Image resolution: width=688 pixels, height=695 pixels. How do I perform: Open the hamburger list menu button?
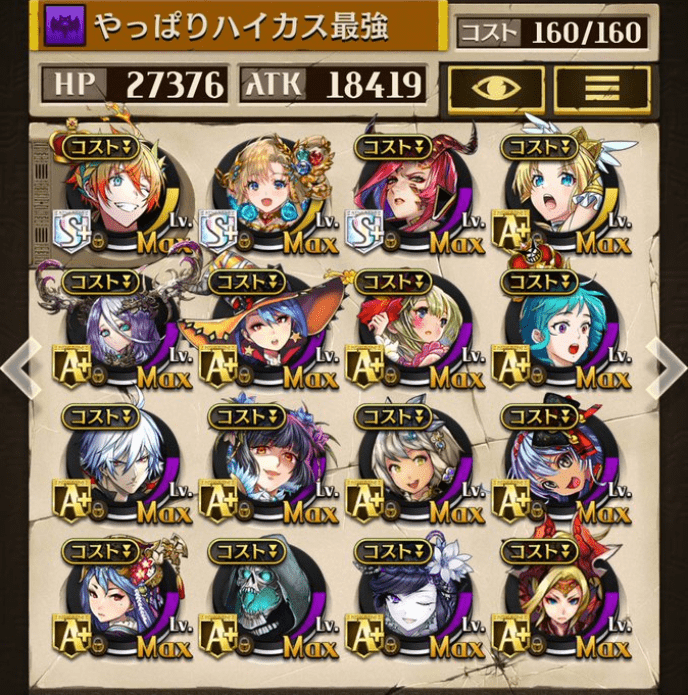(x=602, y=88)
